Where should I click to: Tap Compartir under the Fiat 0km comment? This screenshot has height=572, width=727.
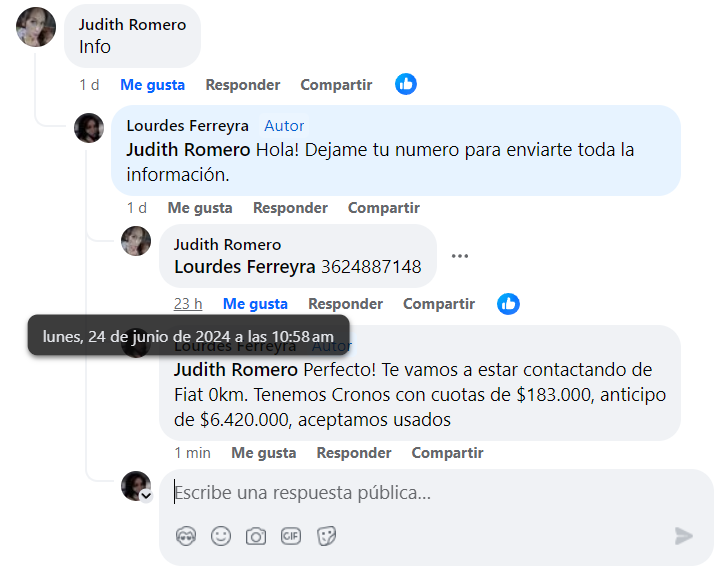(x=447, y=453)
